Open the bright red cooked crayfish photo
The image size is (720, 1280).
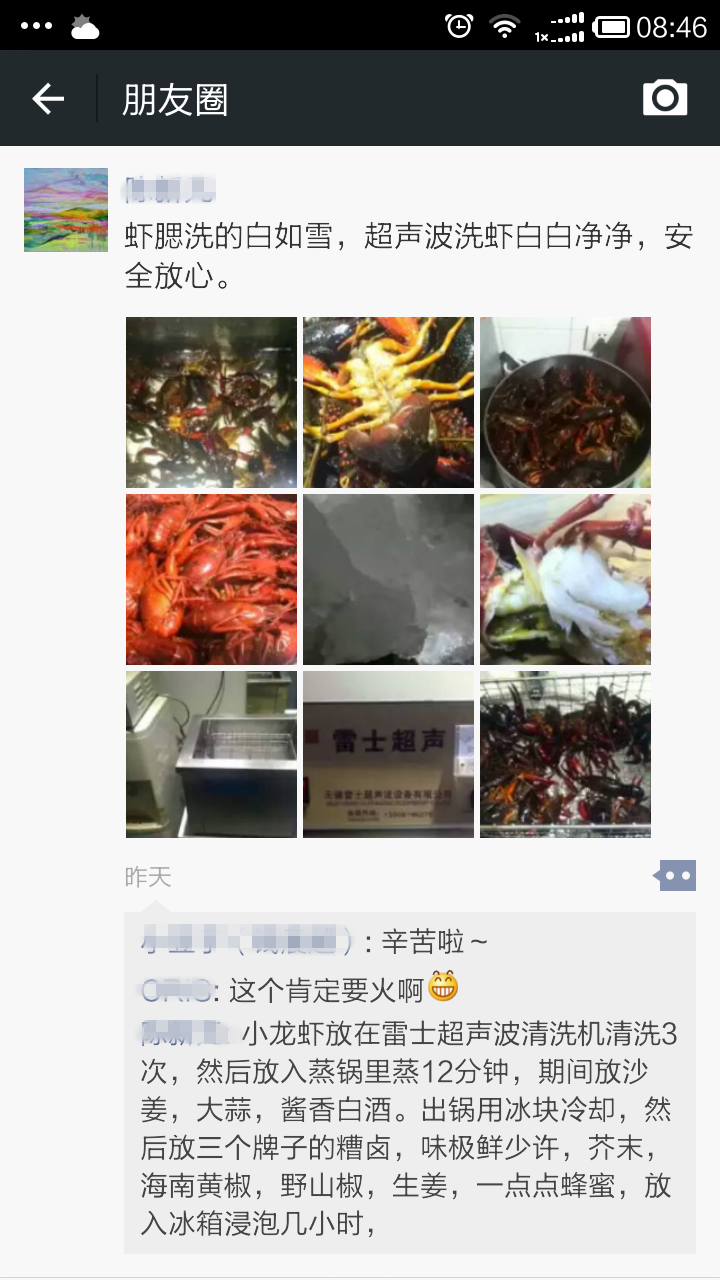pos(211,579)
